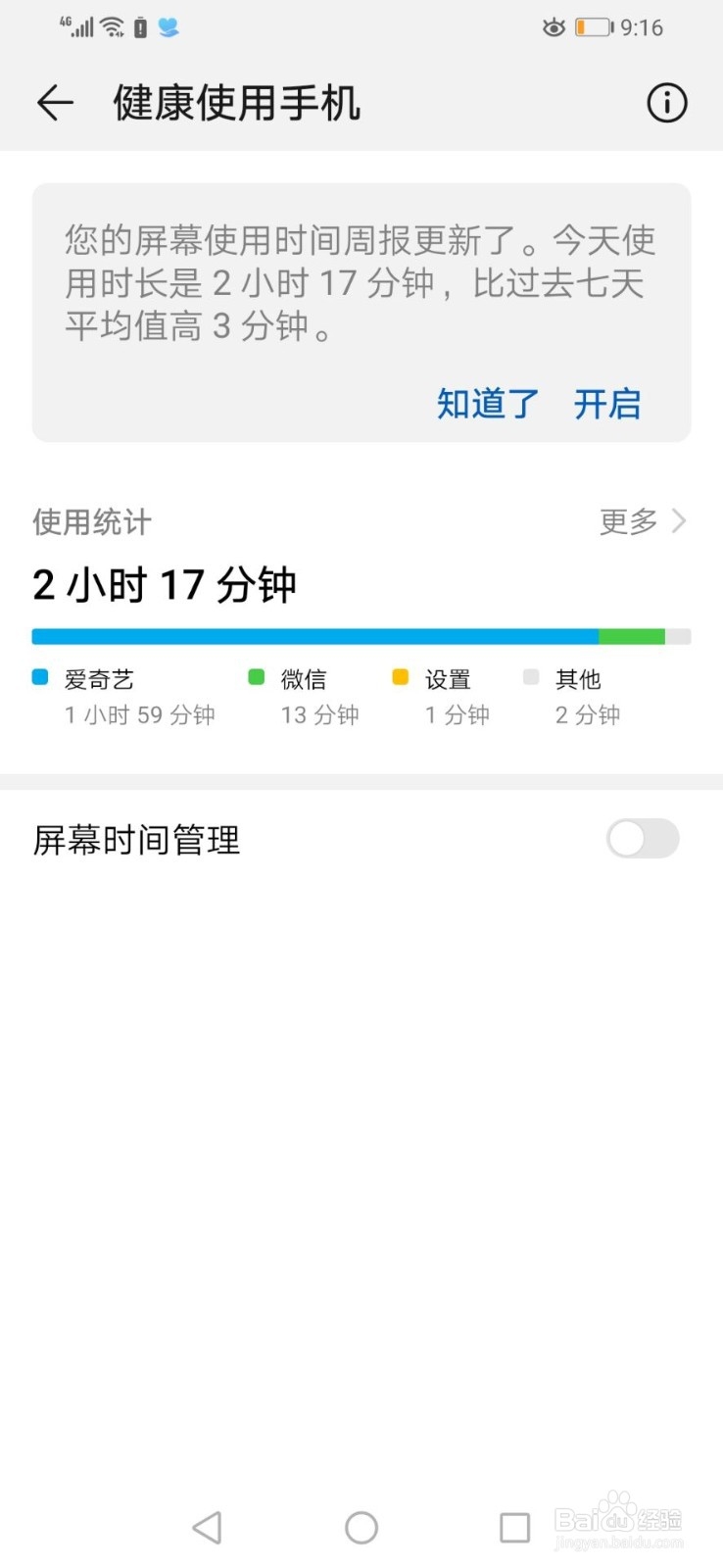
Task: Tap the yellow 设置 legend dot
Action: (x=400, y=677)
